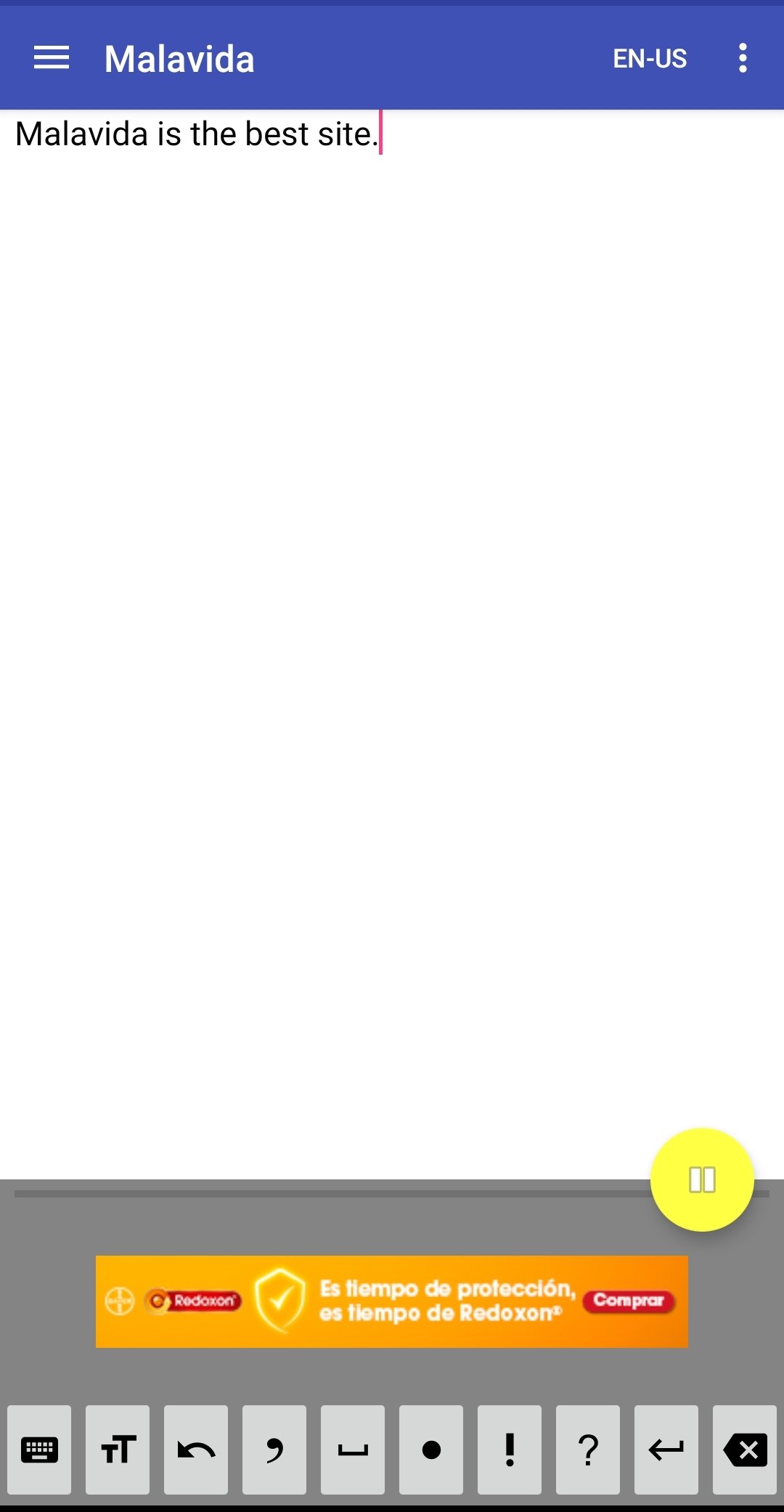784x1512 pixels.
Task: Show the on-screen keyboard
Action: pyautogui.click(x=39, y=1450)
